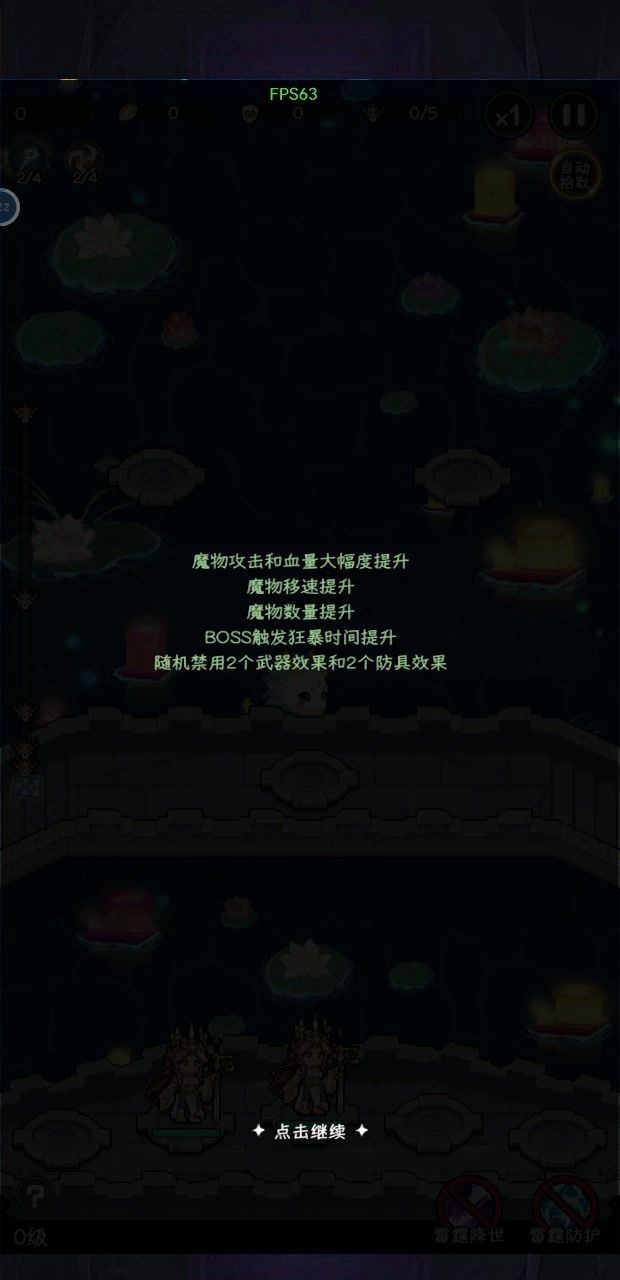The image size is (620, 1280).
Task: Activate the 雷霆防护 skill
Action: [566, 1210]
